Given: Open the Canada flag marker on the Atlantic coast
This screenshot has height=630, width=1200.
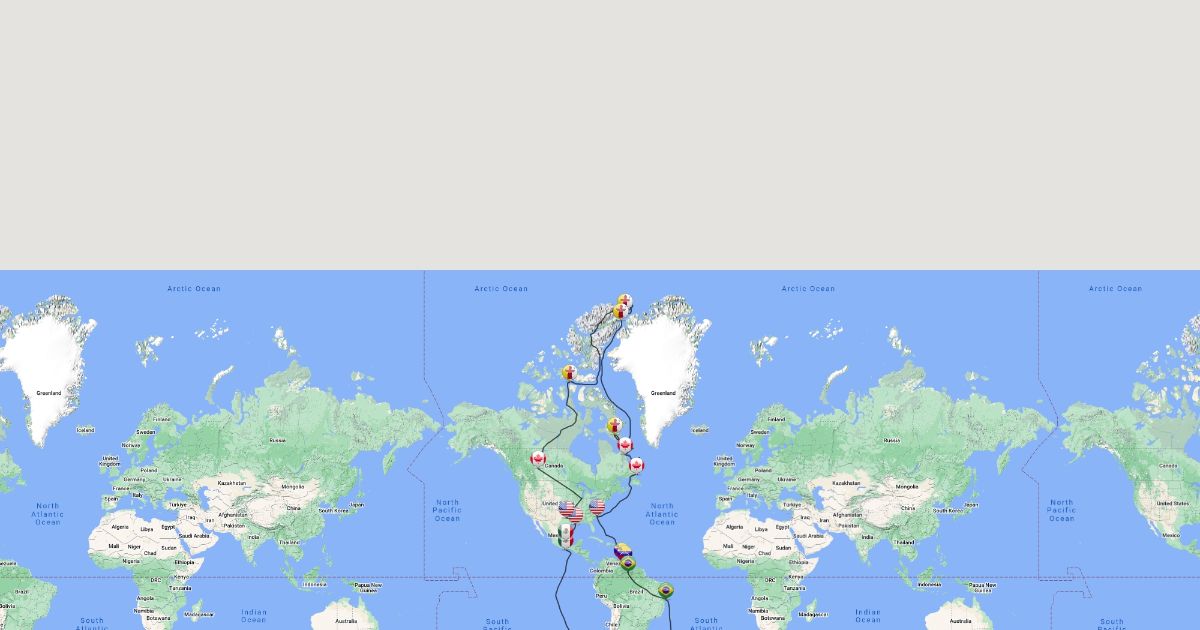Looking at the screenshot, I should tap(636, 464).
